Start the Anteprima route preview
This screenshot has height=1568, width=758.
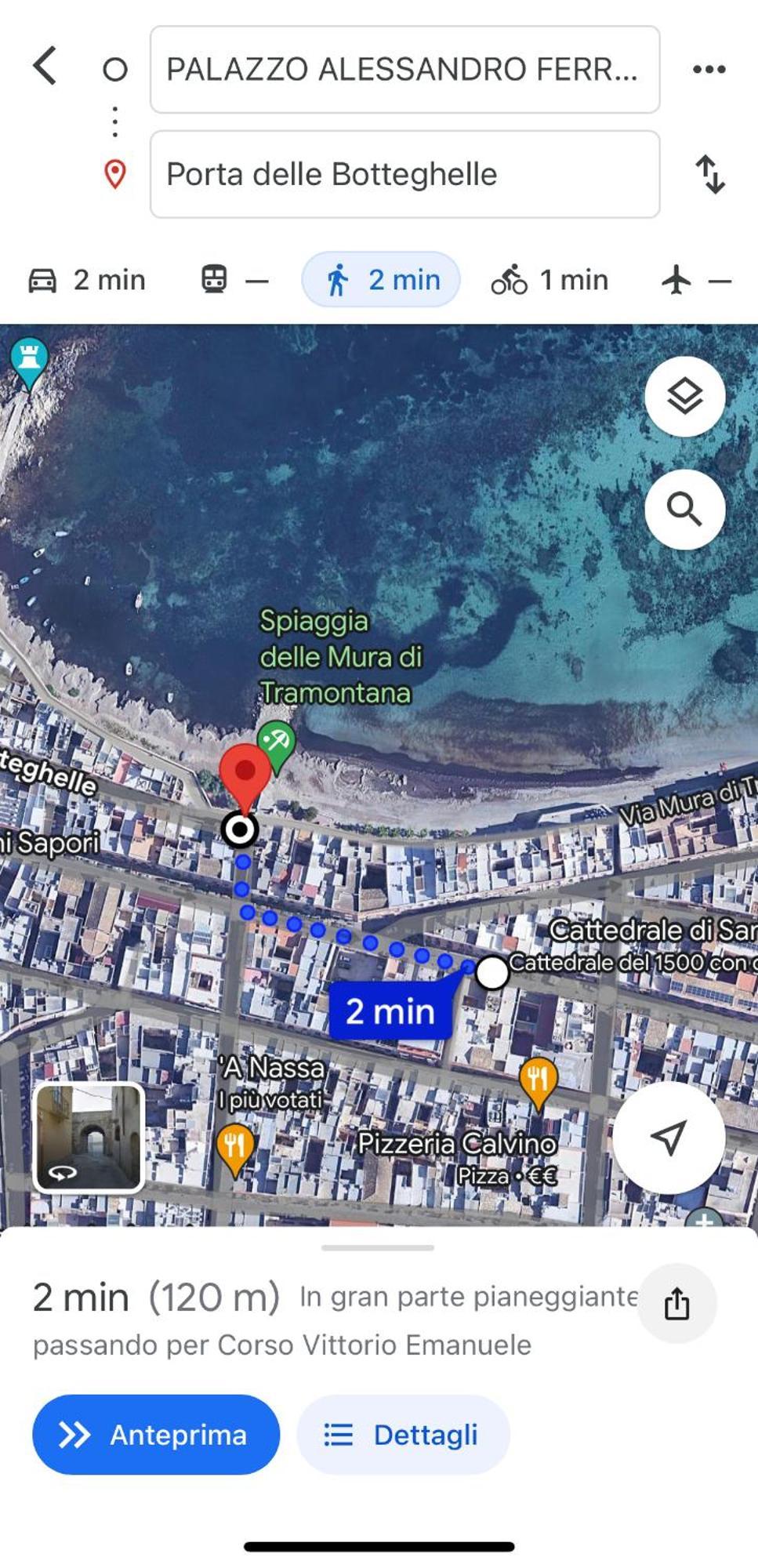point(156,1435)
